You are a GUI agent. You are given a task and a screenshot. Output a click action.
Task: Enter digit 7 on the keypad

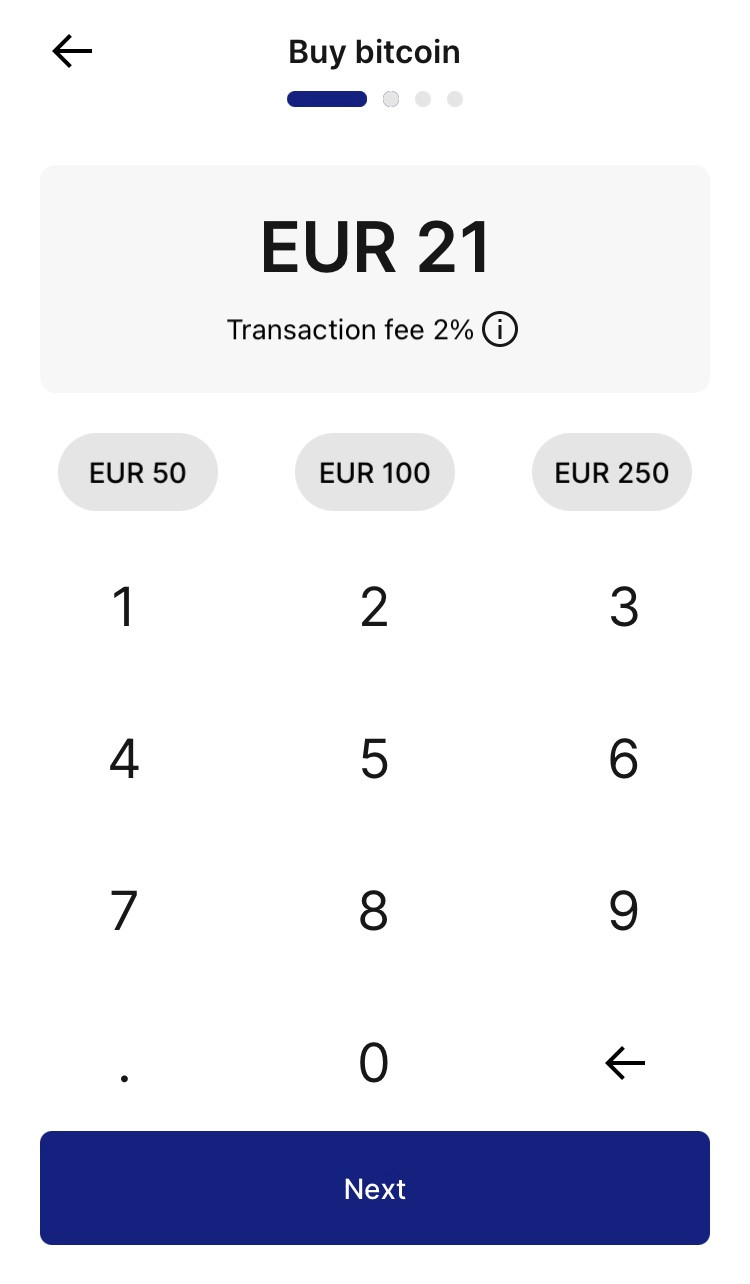[124, 911]
